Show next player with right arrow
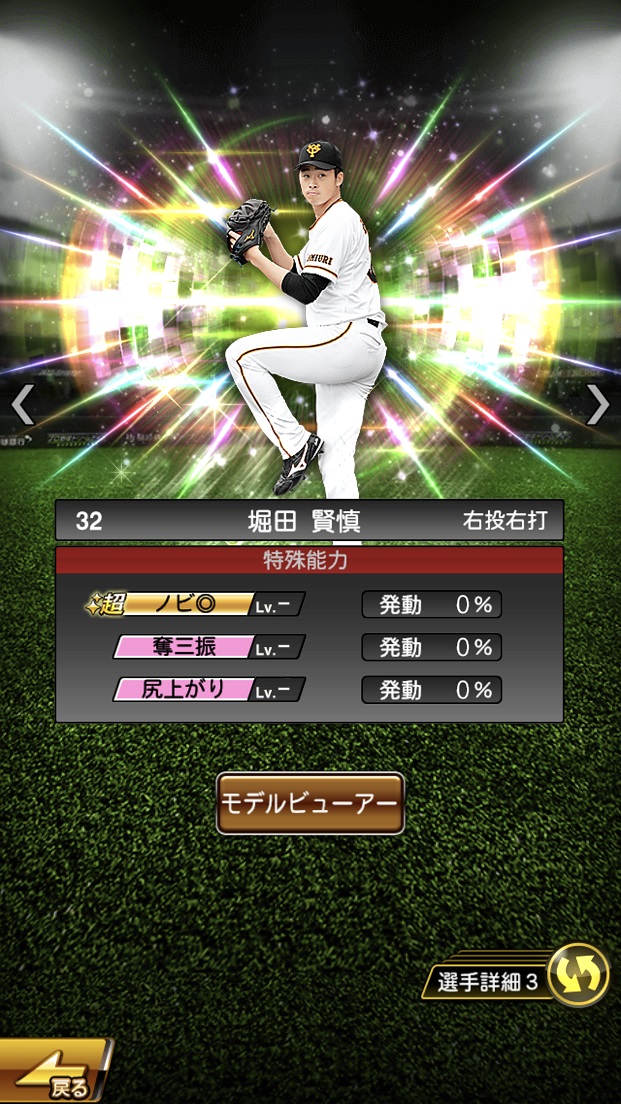The height and width of the screenshot is (1104, 621). pyautogui.click(x=597, y=405)
